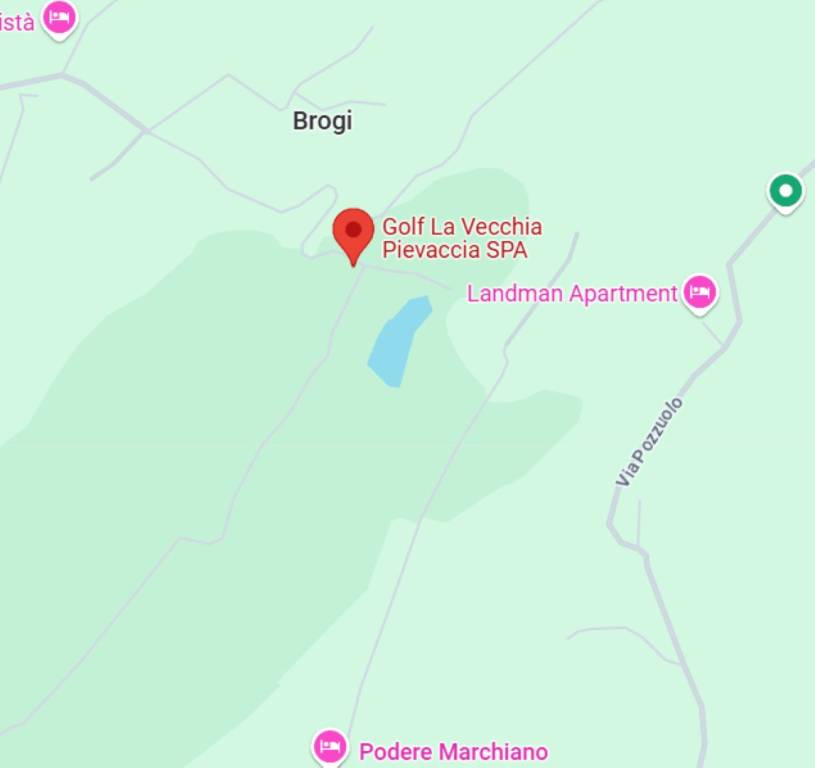Tap the red Golf La Vecchia Pievaccia pin
This screenshot has height=768, width=815.
[353, 233]
